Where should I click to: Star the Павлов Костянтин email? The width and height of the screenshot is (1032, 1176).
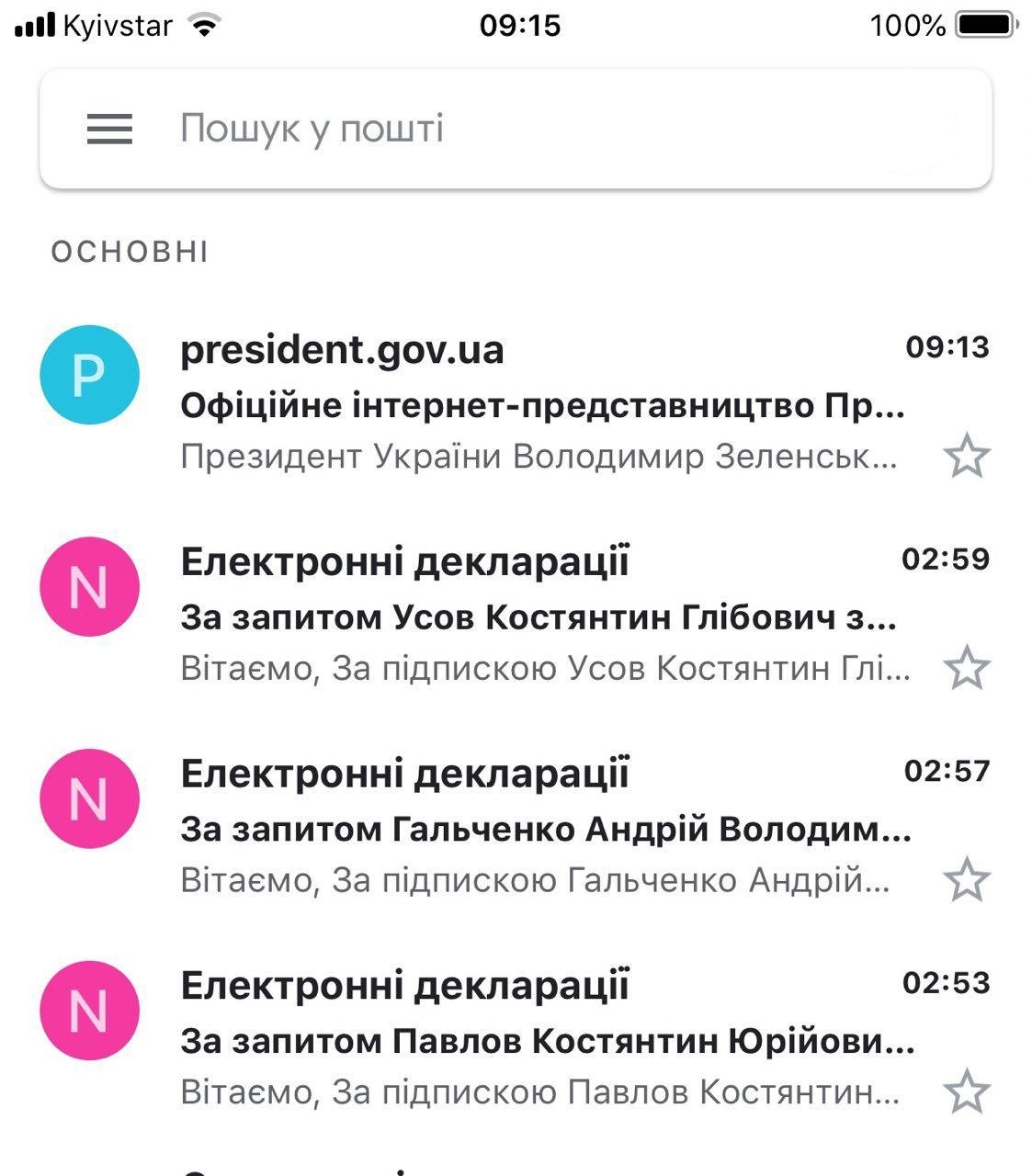967,1092
